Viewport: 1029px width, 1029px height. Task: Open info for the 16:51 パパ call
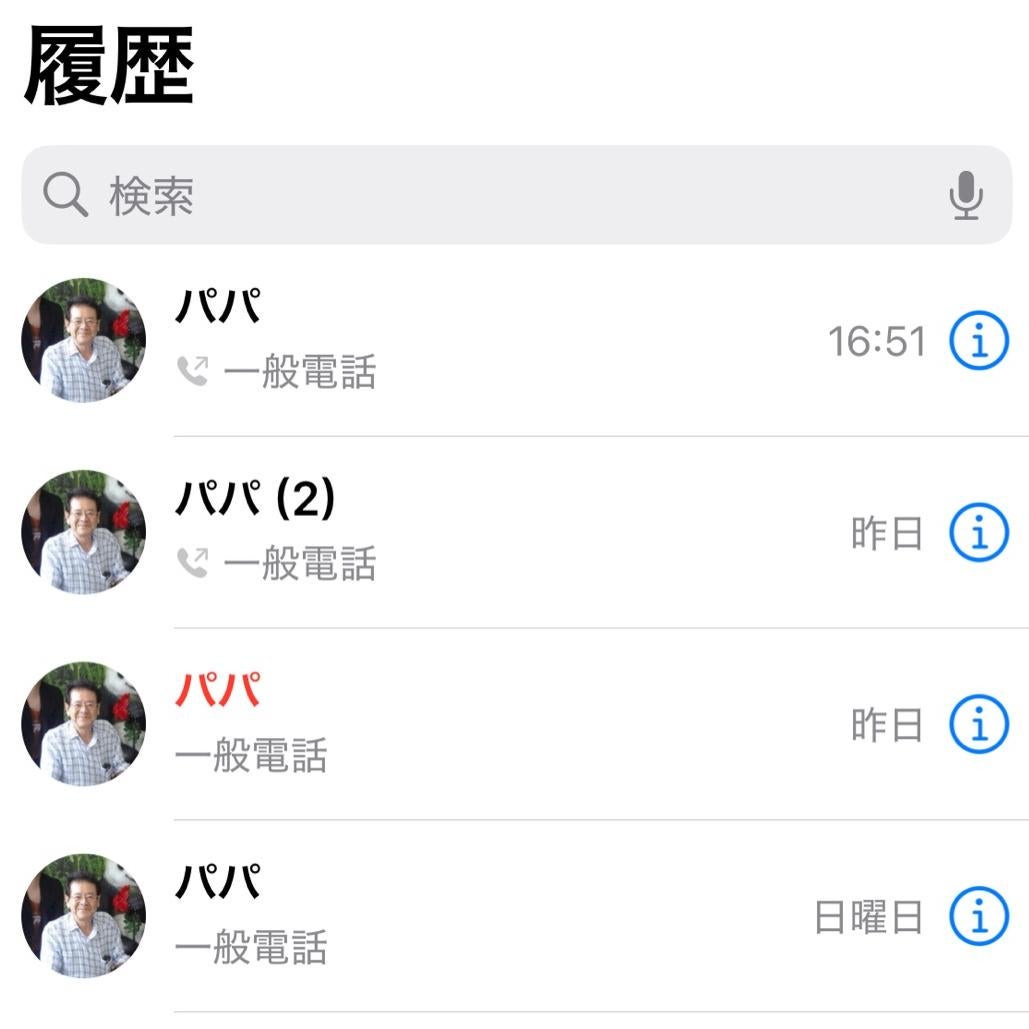978,342
